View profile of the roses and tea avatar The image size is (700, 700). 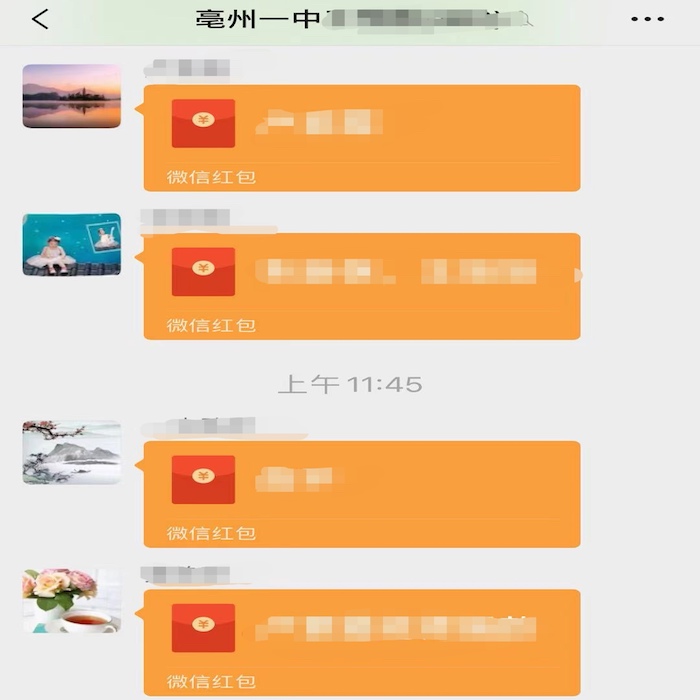coord(72,601)
